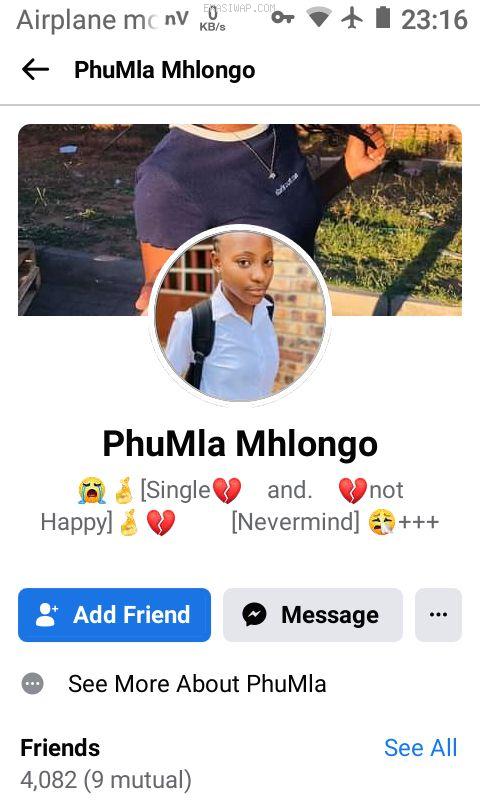Go back using the top-left arrow

35,70
